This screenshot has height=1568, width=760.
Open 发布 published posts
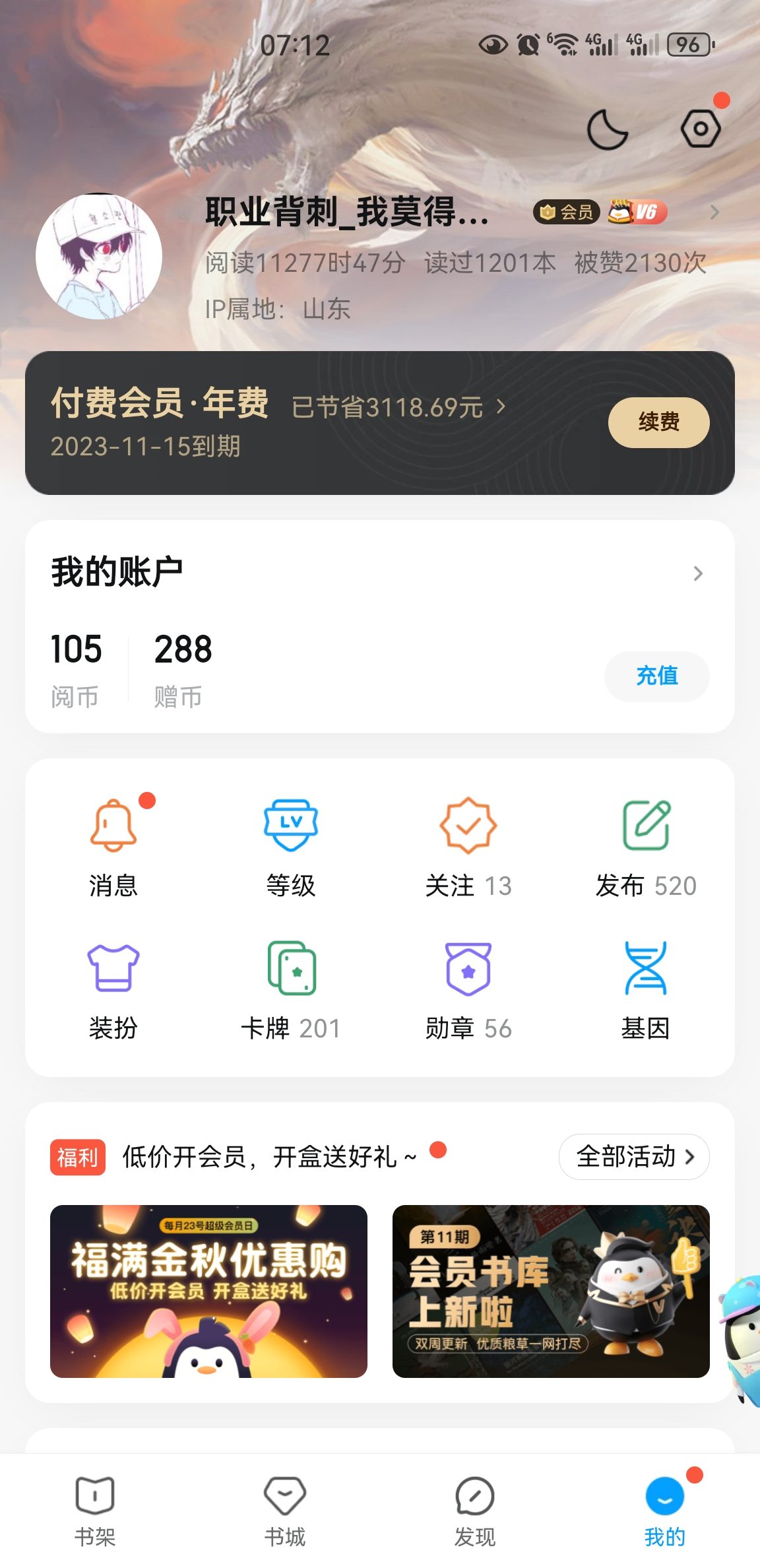(x=646, y=846)
